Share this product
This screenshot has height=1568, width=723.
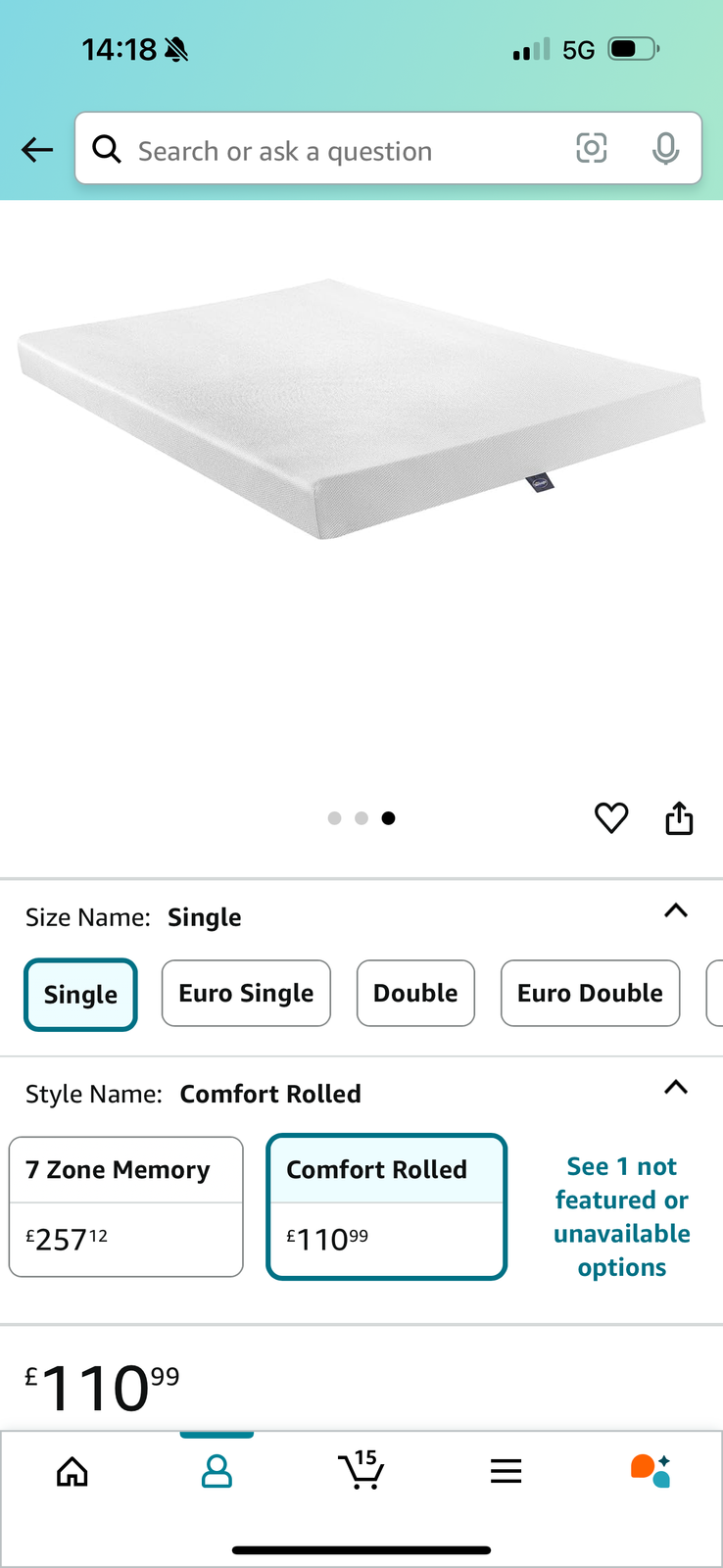coord(679,817)
